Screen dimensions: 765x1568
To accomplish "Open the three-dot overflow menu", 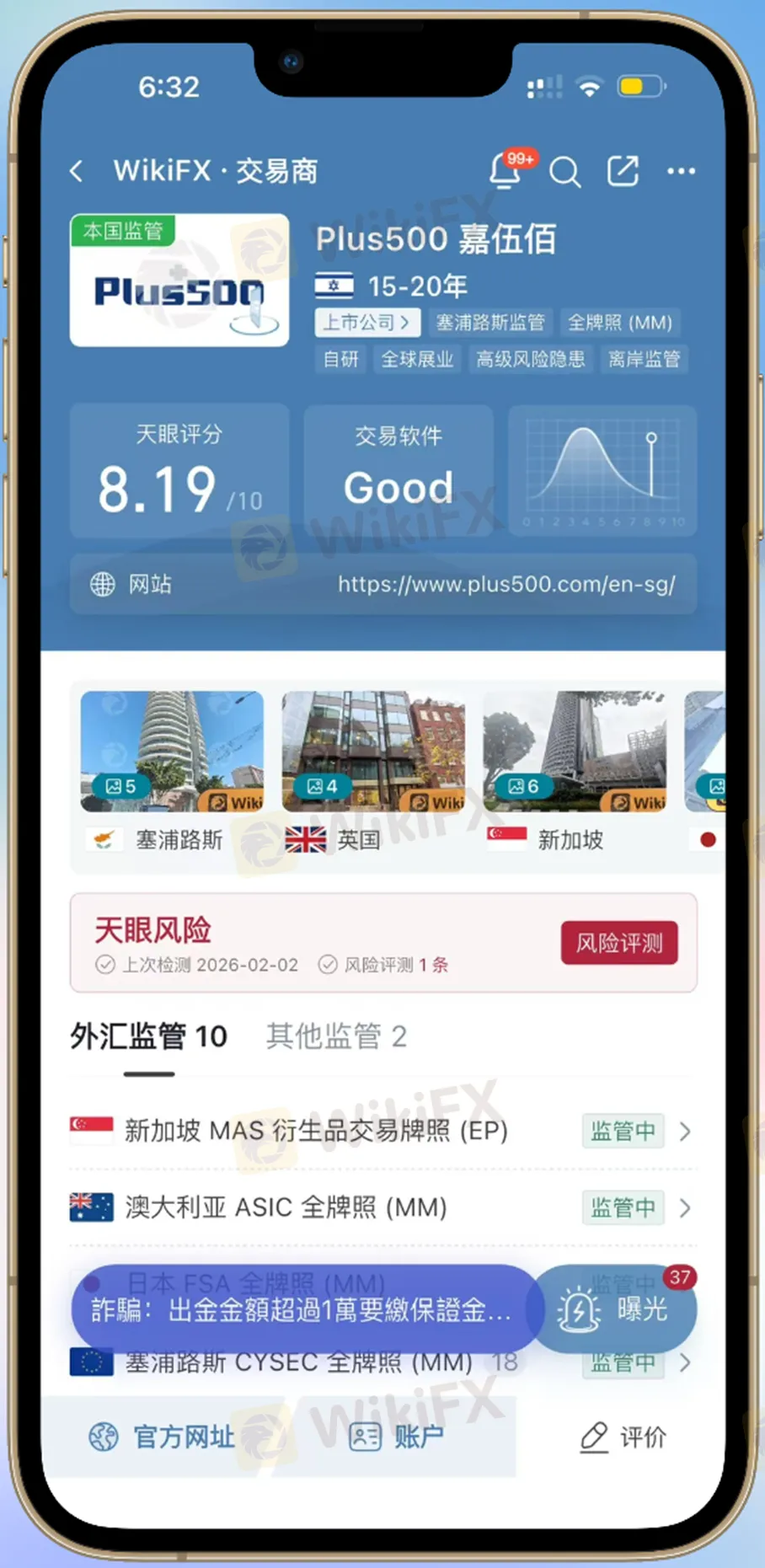I will coord(681,171).
